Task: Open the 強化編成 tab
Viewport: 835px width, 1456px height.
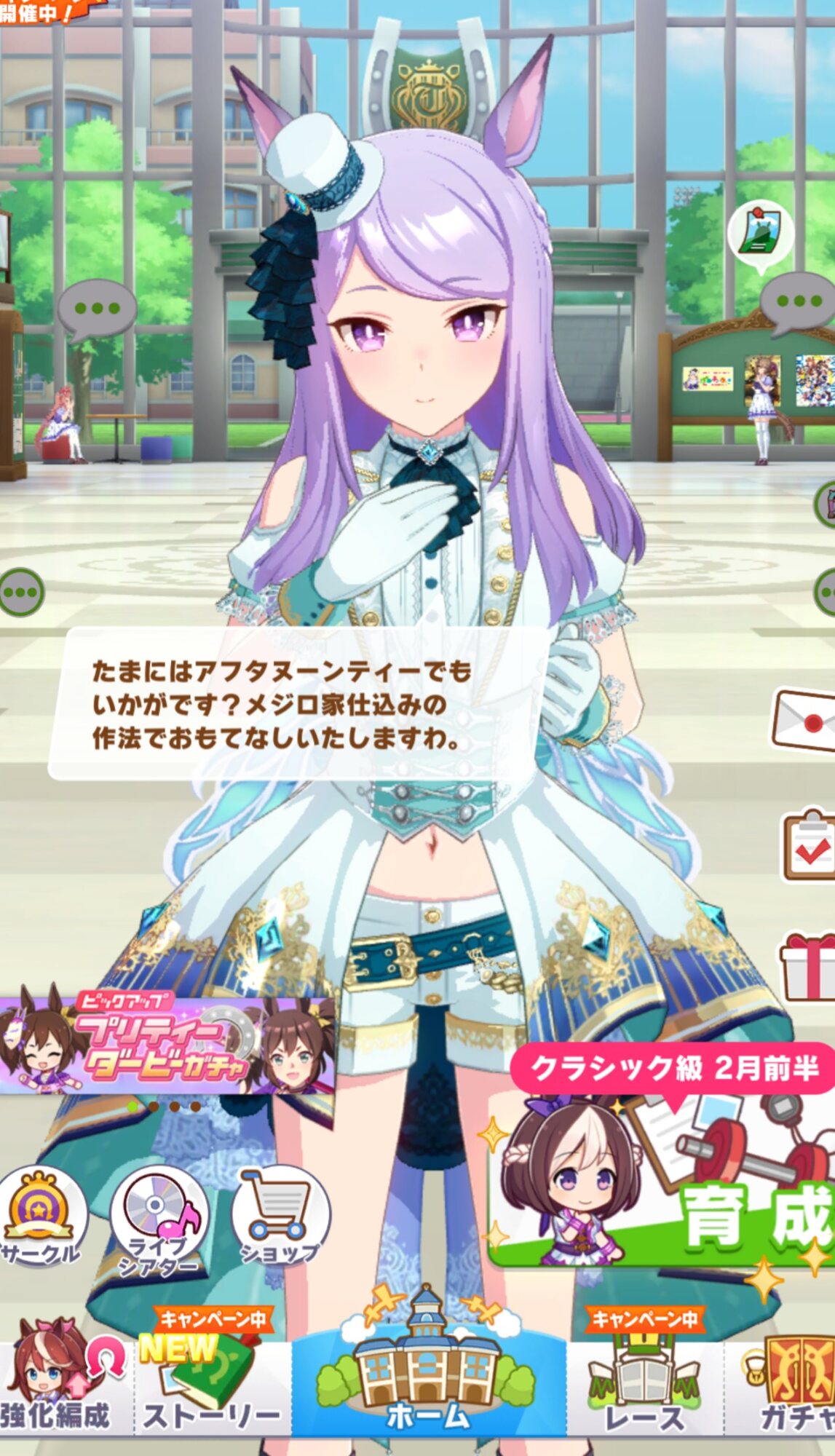Action: pyautogui.click(x=62, y=1385)
